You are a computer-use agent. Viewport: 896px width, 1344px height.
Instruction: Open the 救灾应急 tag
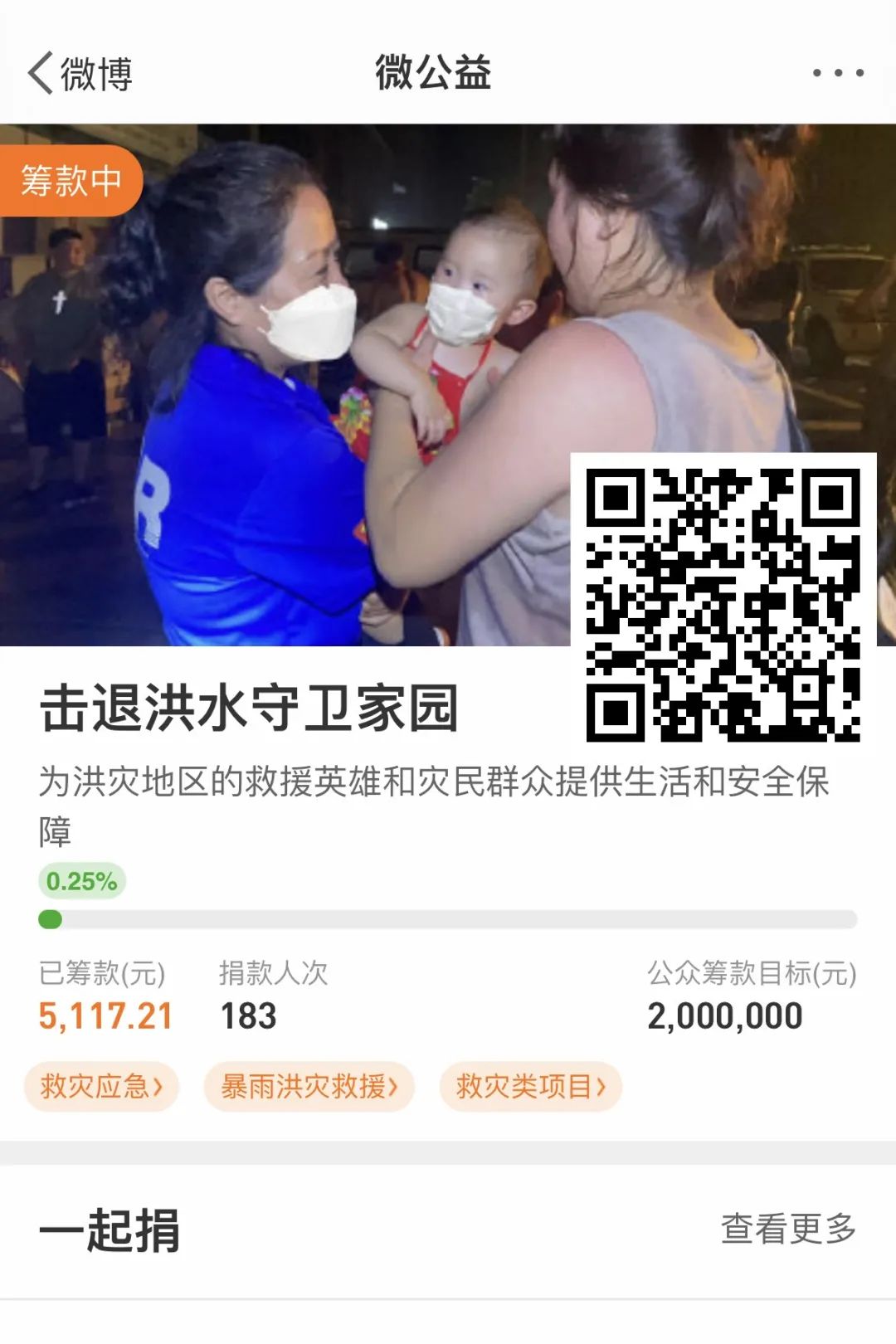pos(101,1086)
